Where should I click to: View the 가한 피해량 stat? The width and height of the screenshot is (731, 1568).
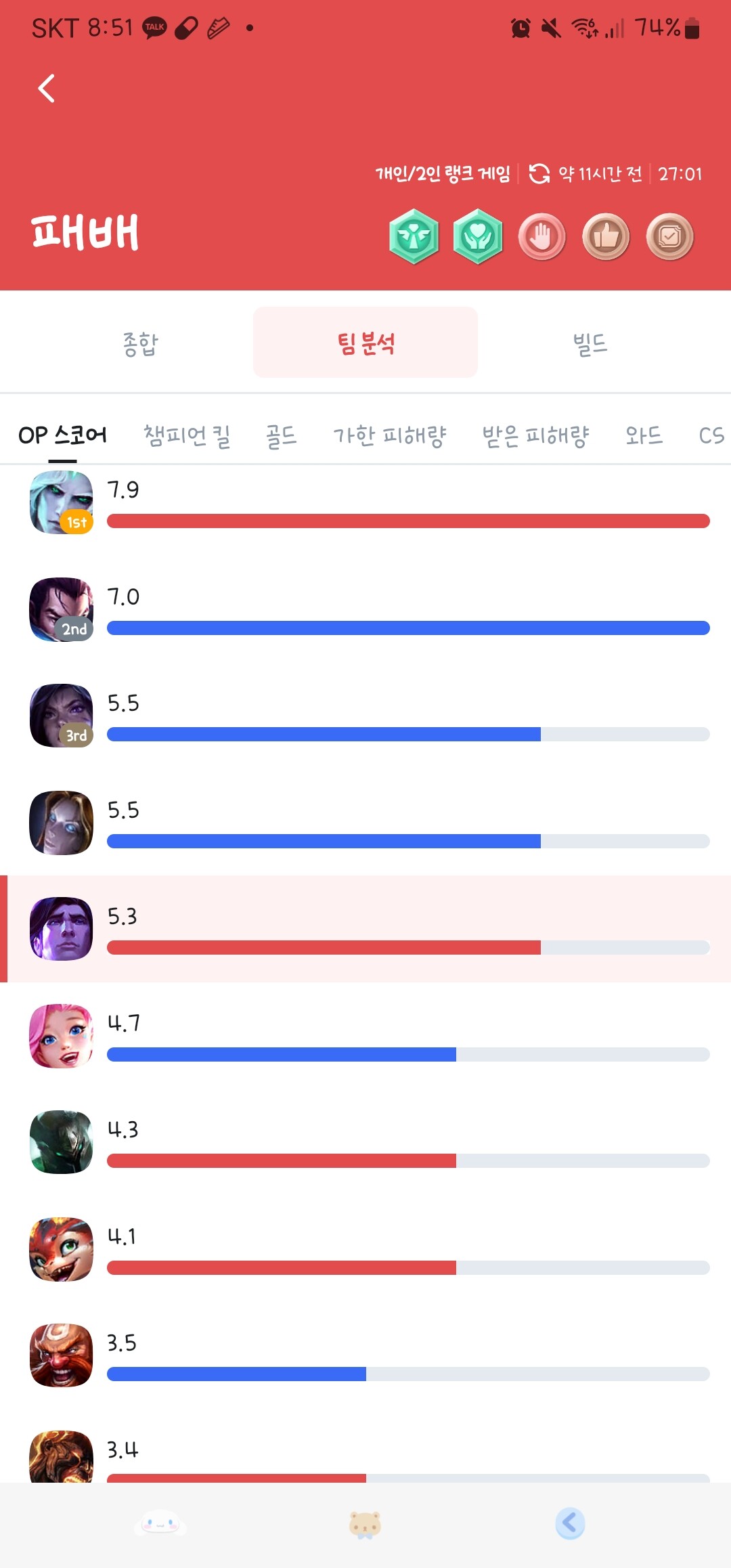click(389, 435)
